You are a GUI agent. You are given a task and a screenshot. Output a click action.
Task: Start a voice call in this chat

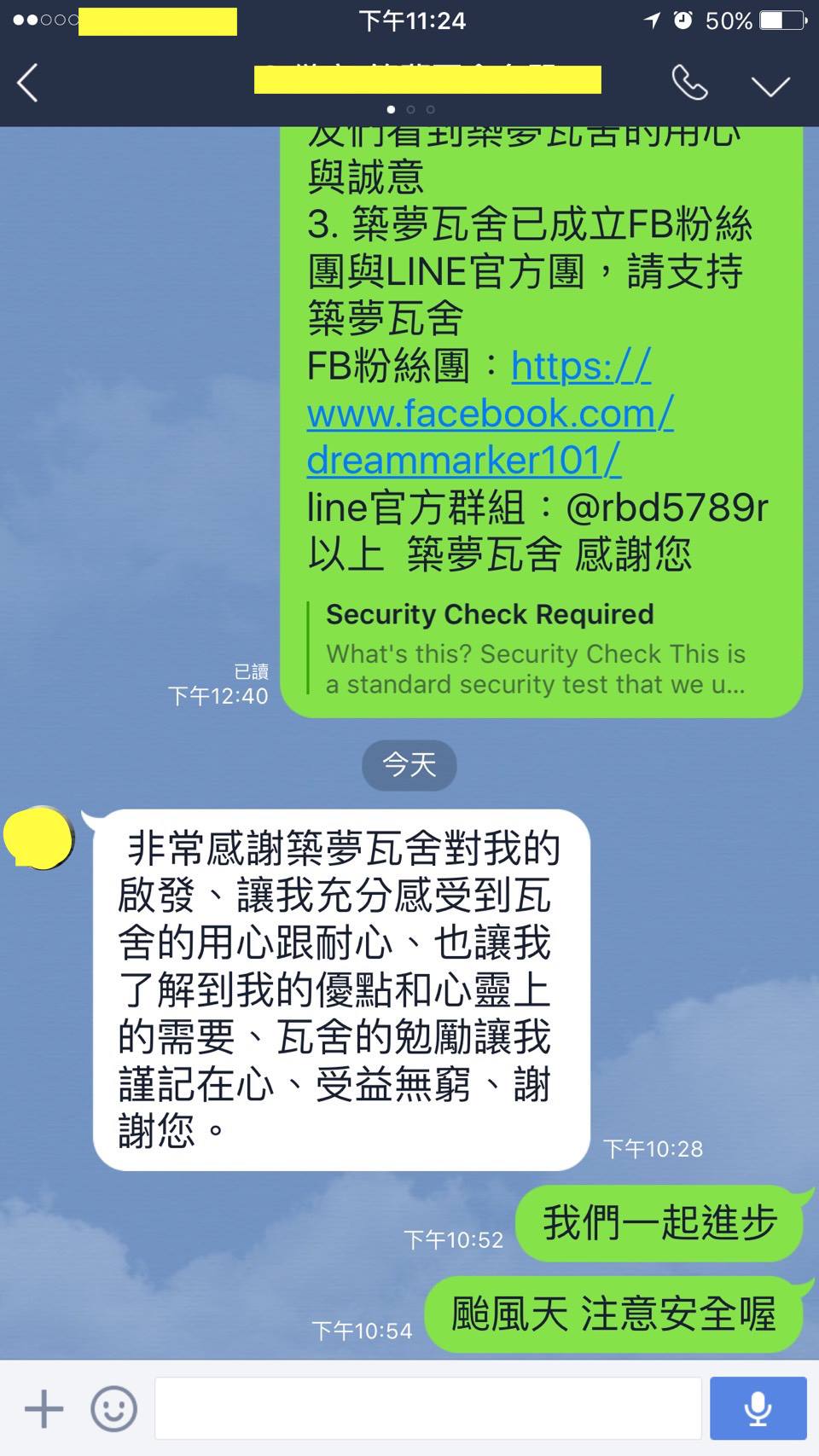pyautogui.click(x=689, y=84)
